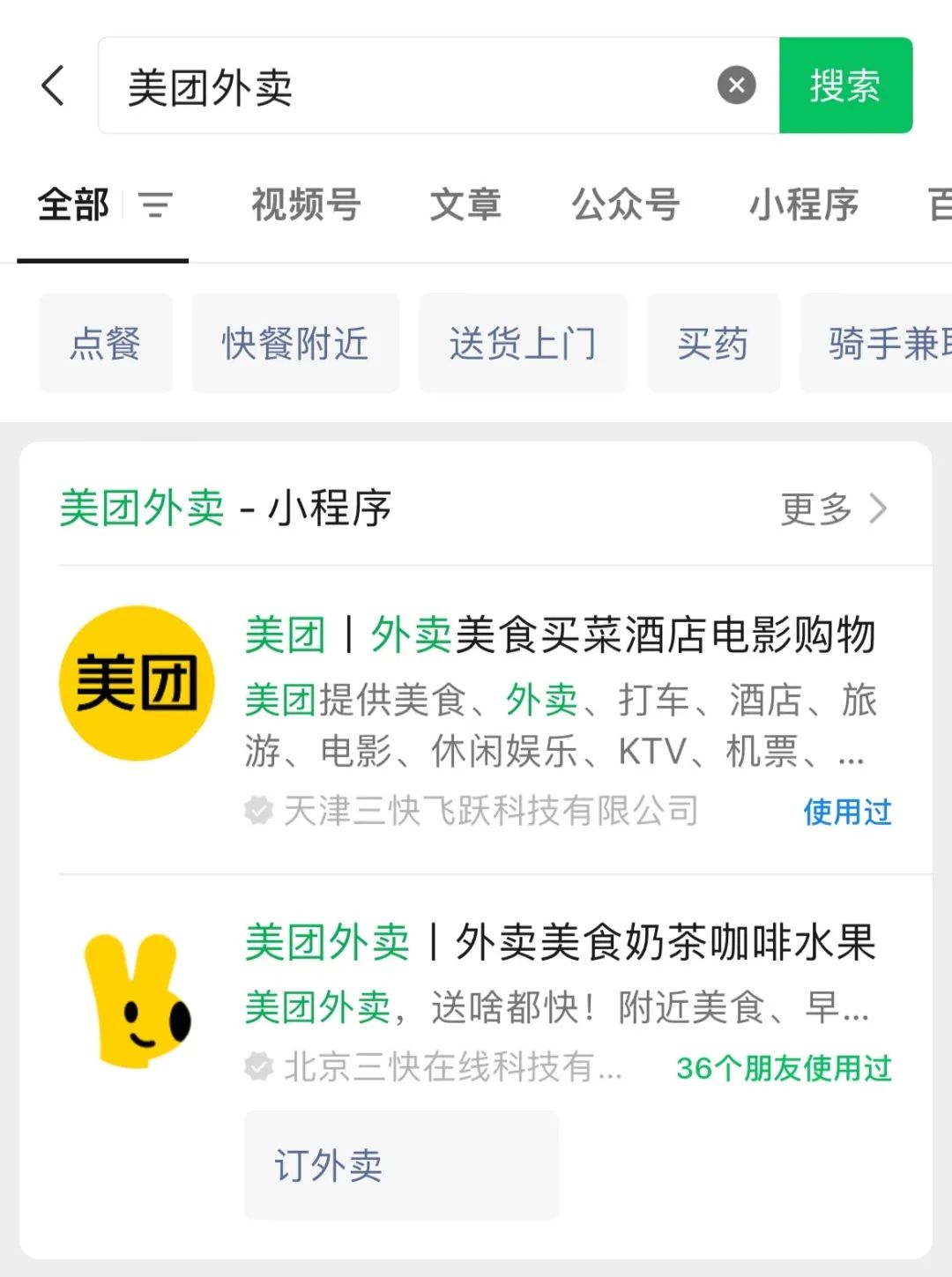Select the 快餐附近 suggestion chip

click(x=295, y=343)
